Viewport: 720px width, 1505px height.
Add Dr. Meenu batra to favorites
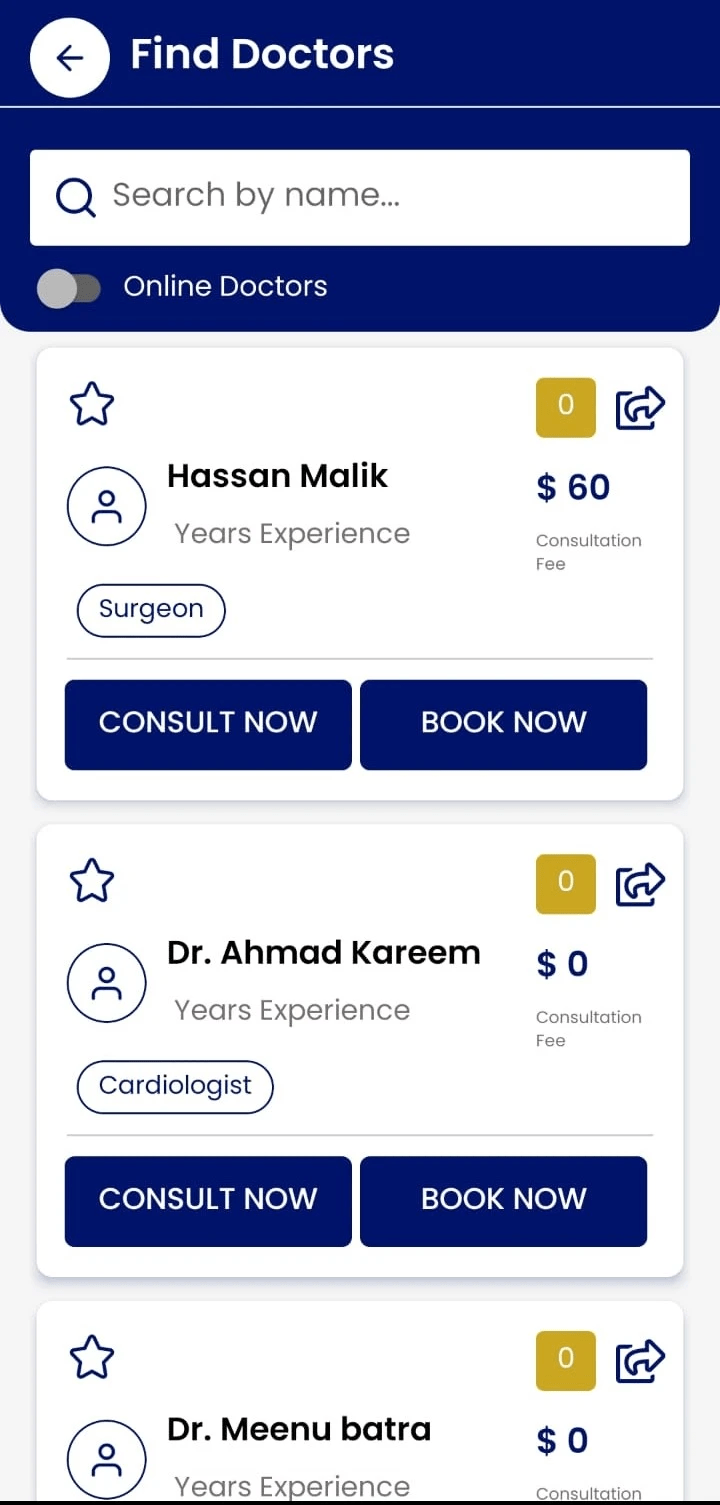(x=92, y=1358)
